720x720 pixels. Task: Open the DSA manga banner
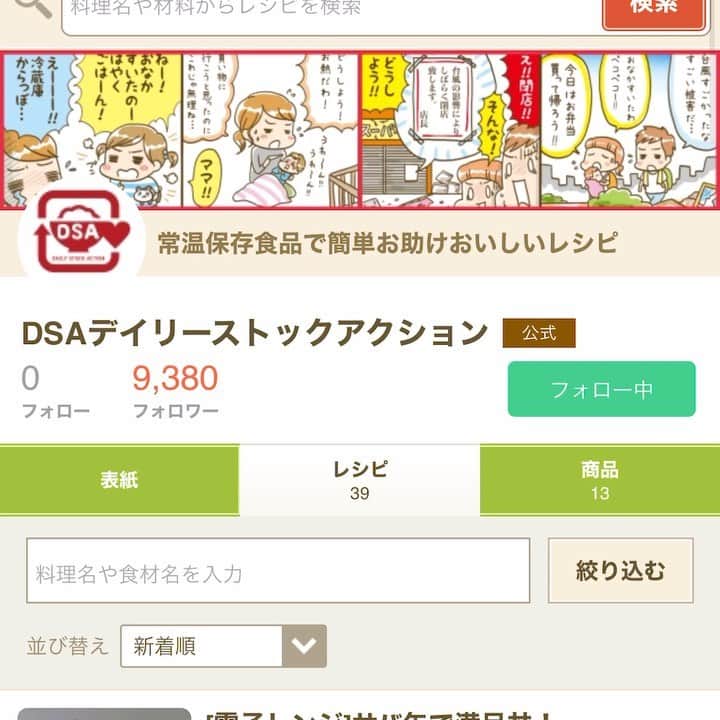tap(360, 130)
